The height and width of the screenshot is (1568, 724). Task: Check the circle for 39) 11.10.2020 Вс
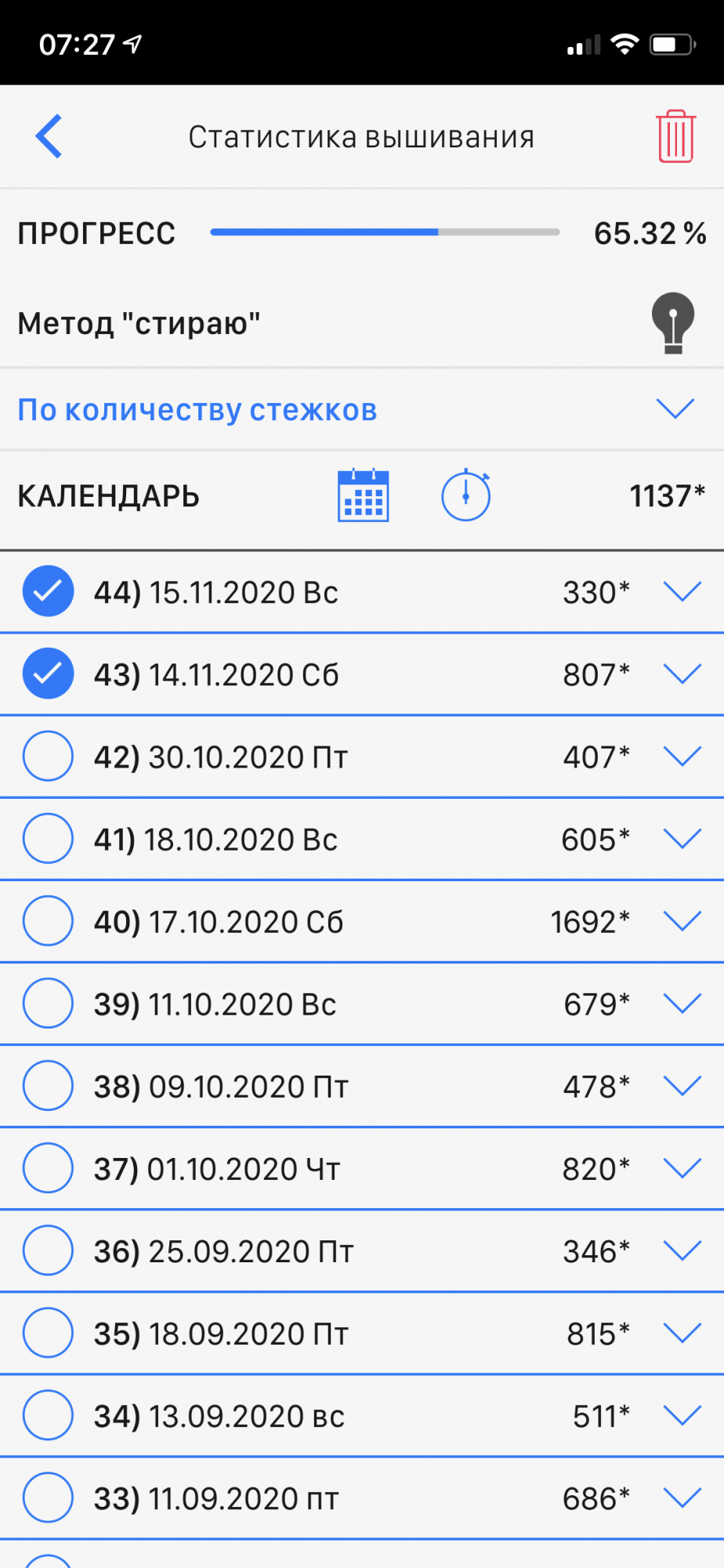[x=48, y=1003]
